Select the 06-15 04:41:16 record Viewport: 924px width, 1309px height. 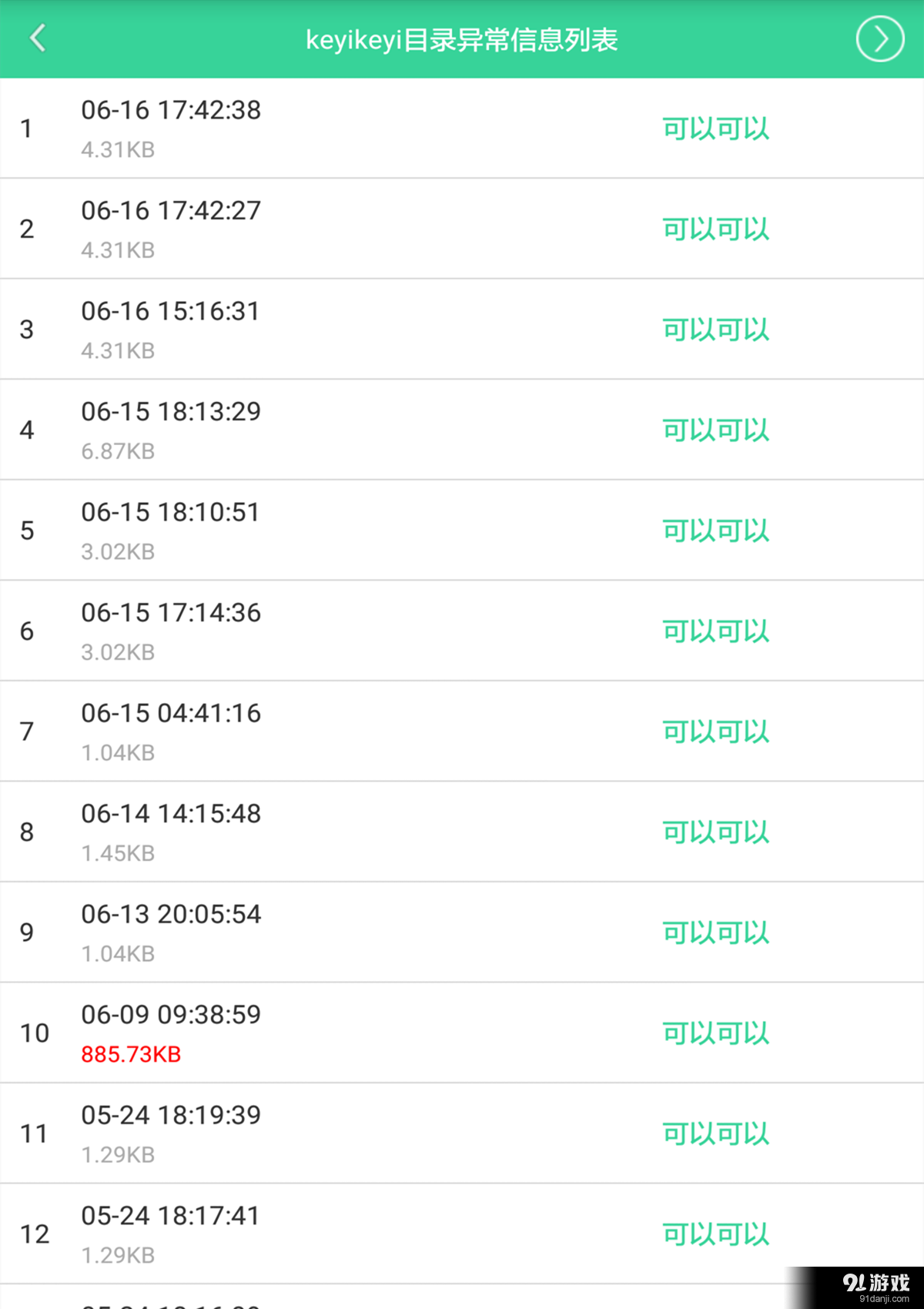(x=171, y=713)
